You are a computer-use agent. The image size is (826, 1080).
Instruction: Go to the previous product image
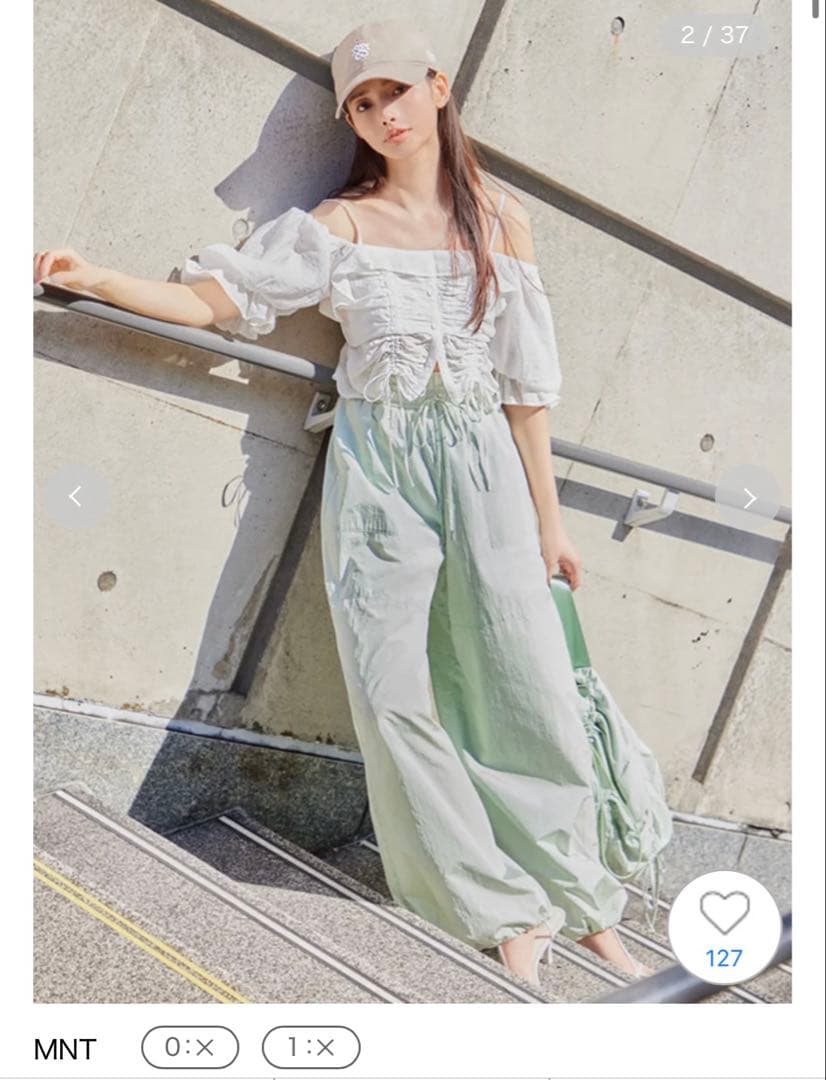(x=75, y=497)
